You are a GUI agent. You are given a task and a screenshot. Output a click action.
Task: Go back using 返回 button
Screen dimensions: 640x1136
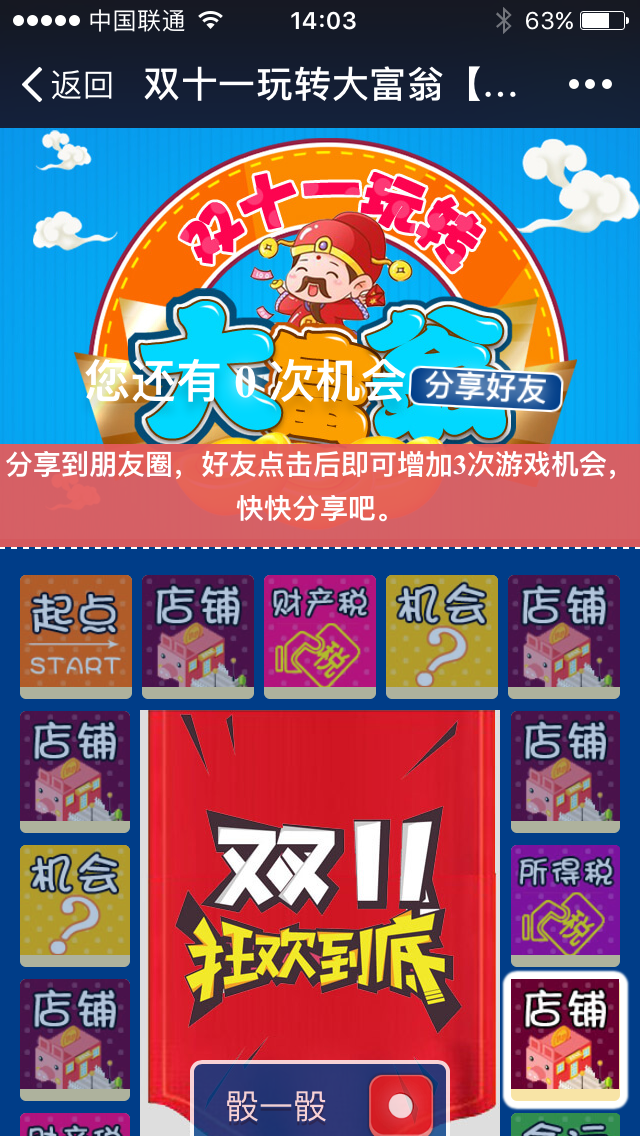point(66,85)
